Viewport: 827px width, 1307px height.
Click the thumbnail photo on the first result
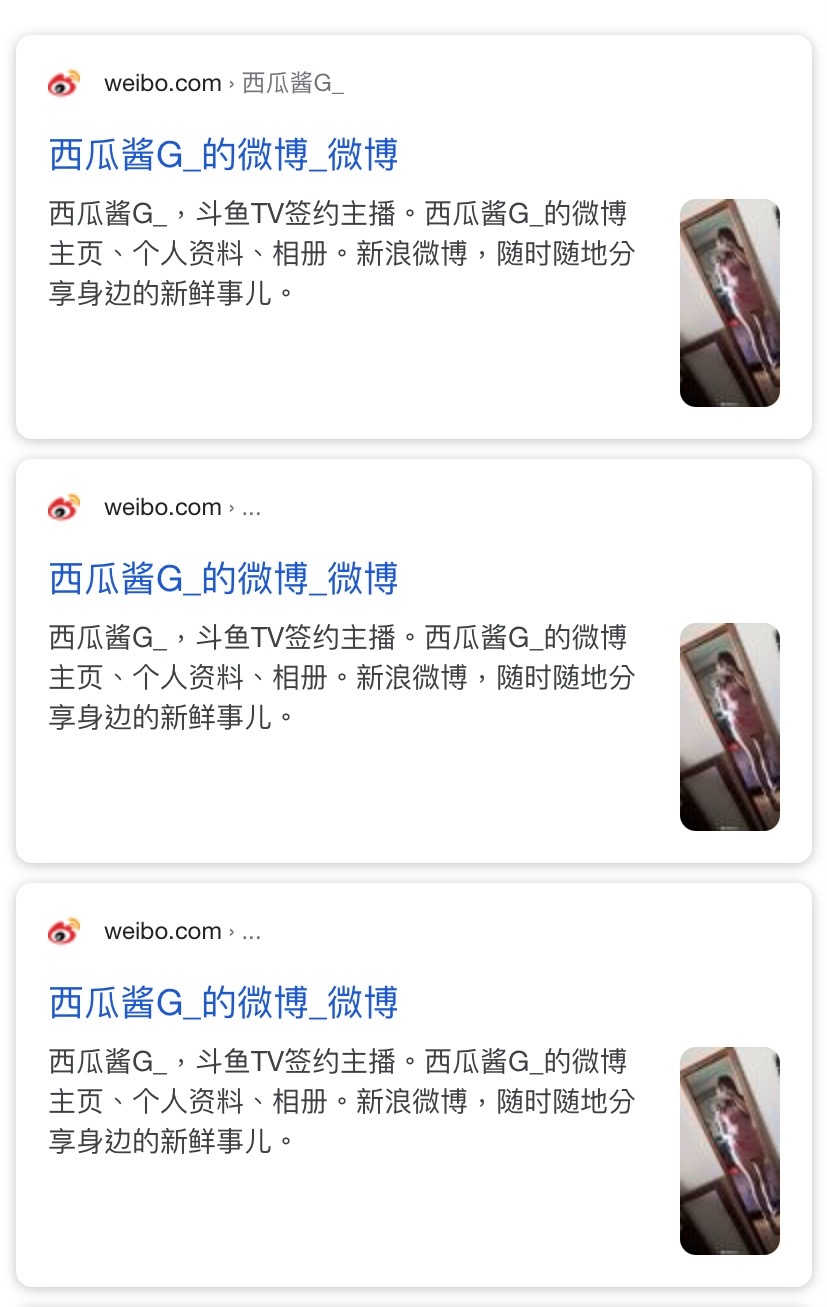coord(729,303)
